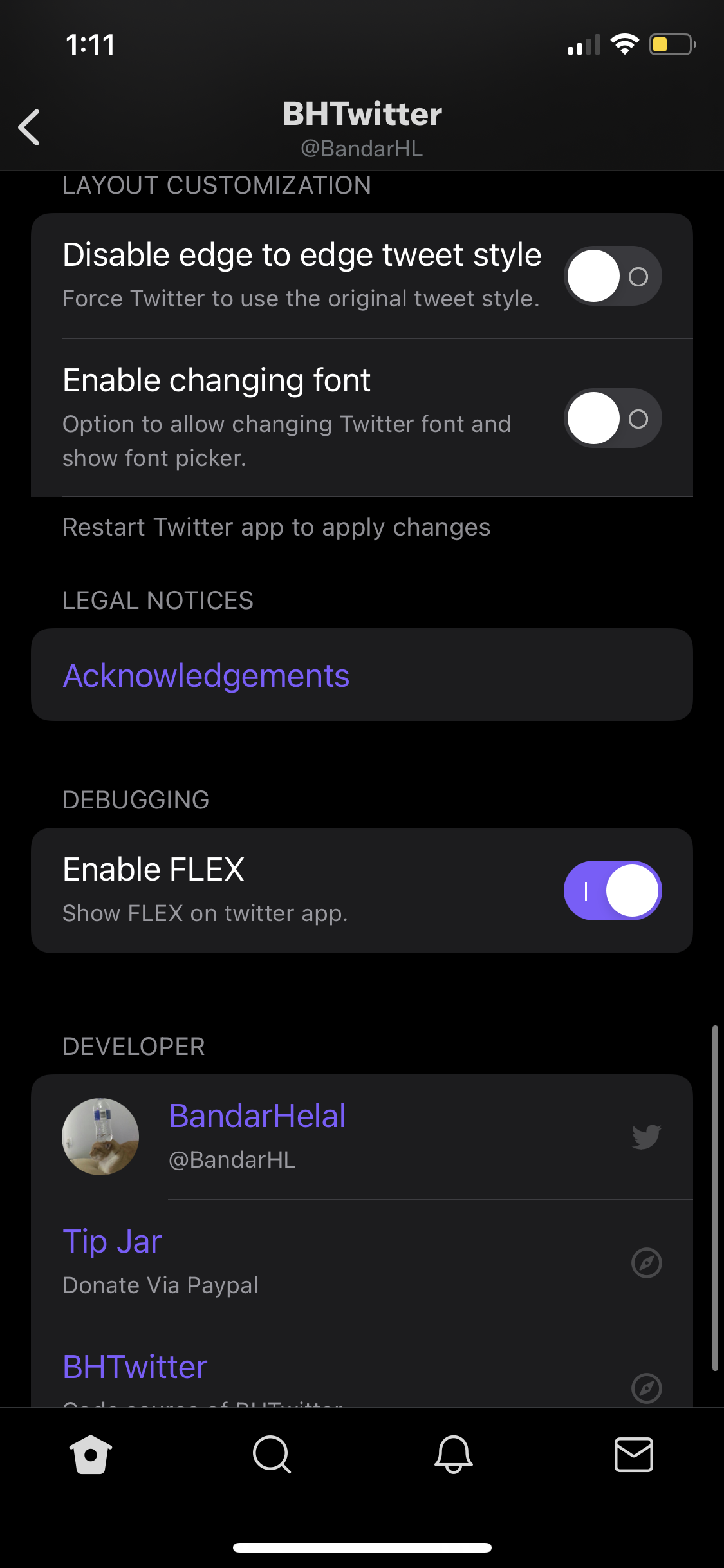Switch to the Search tab
This screenshot has width=724, height=1568.
[272, 1455]
